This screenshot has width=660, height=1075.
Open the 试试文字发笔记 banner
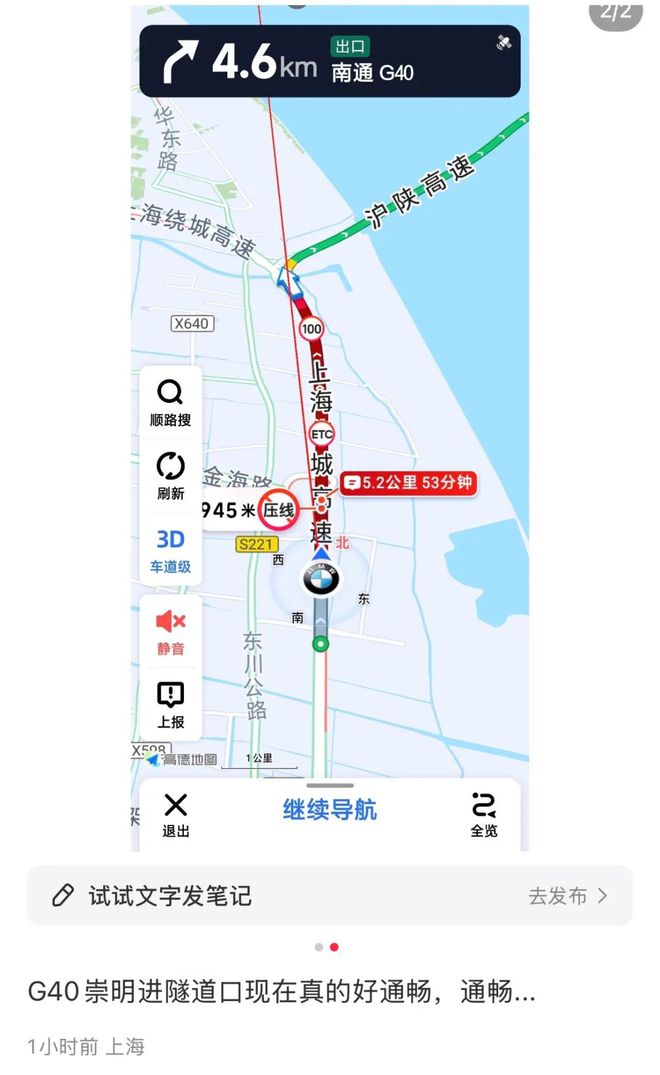click(x=170, y=895)
